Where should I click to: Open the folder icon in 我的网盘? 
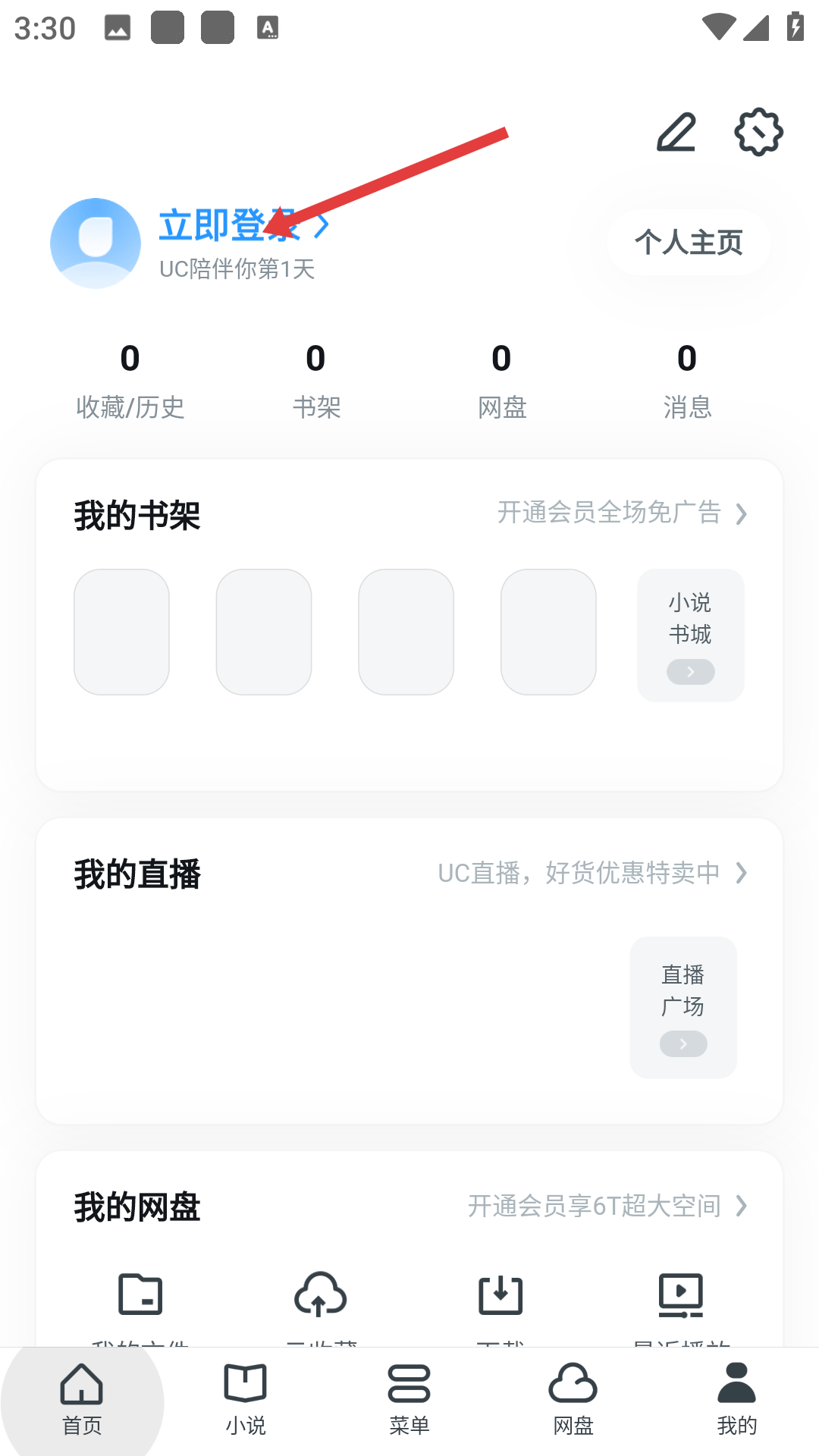(x=140, y=1294)
